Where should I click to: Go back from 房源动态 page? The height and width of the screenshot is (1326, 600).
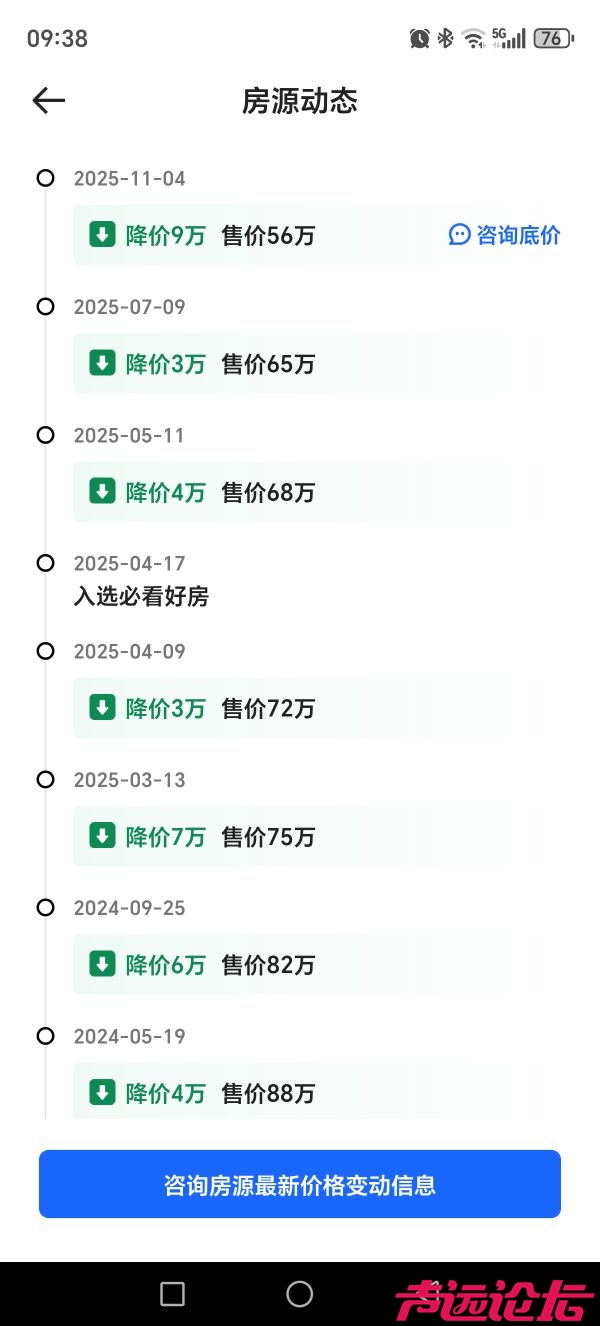[x=48, y=100]
